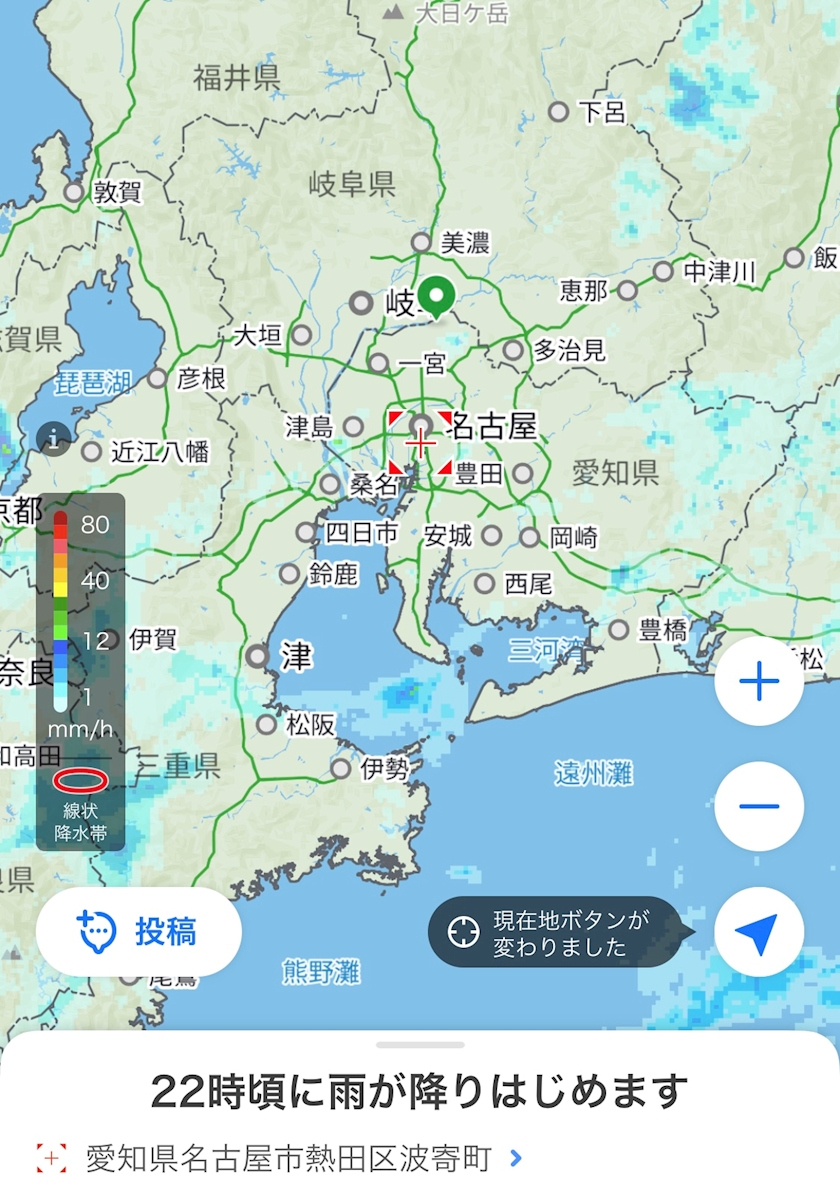Select the green location pin near 岐阜
Screen dimensions: 840x1185
[435, 297]
